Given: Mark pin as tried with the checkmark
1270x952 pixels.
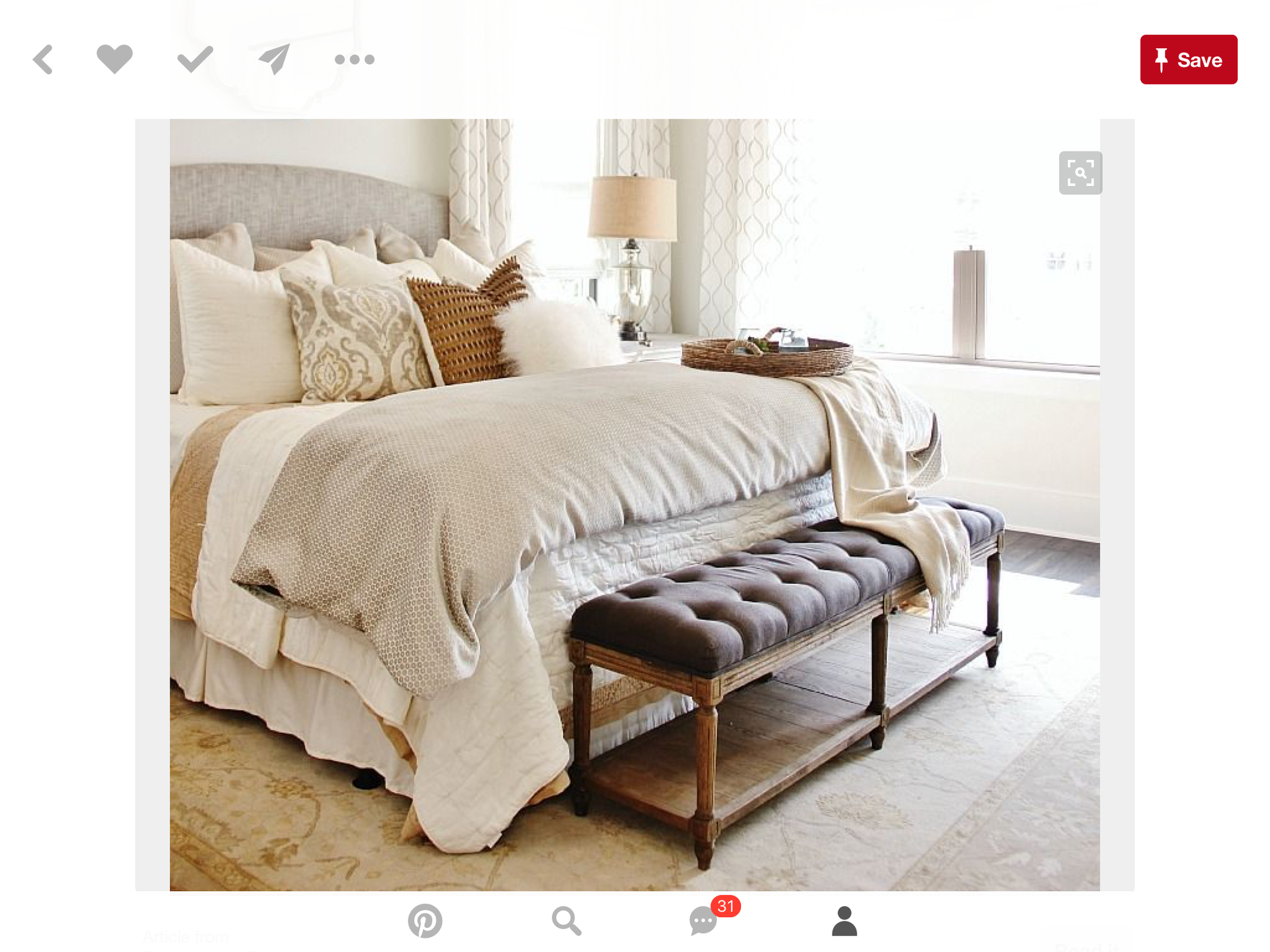Looking at the screenshot, I should [194, 59].
